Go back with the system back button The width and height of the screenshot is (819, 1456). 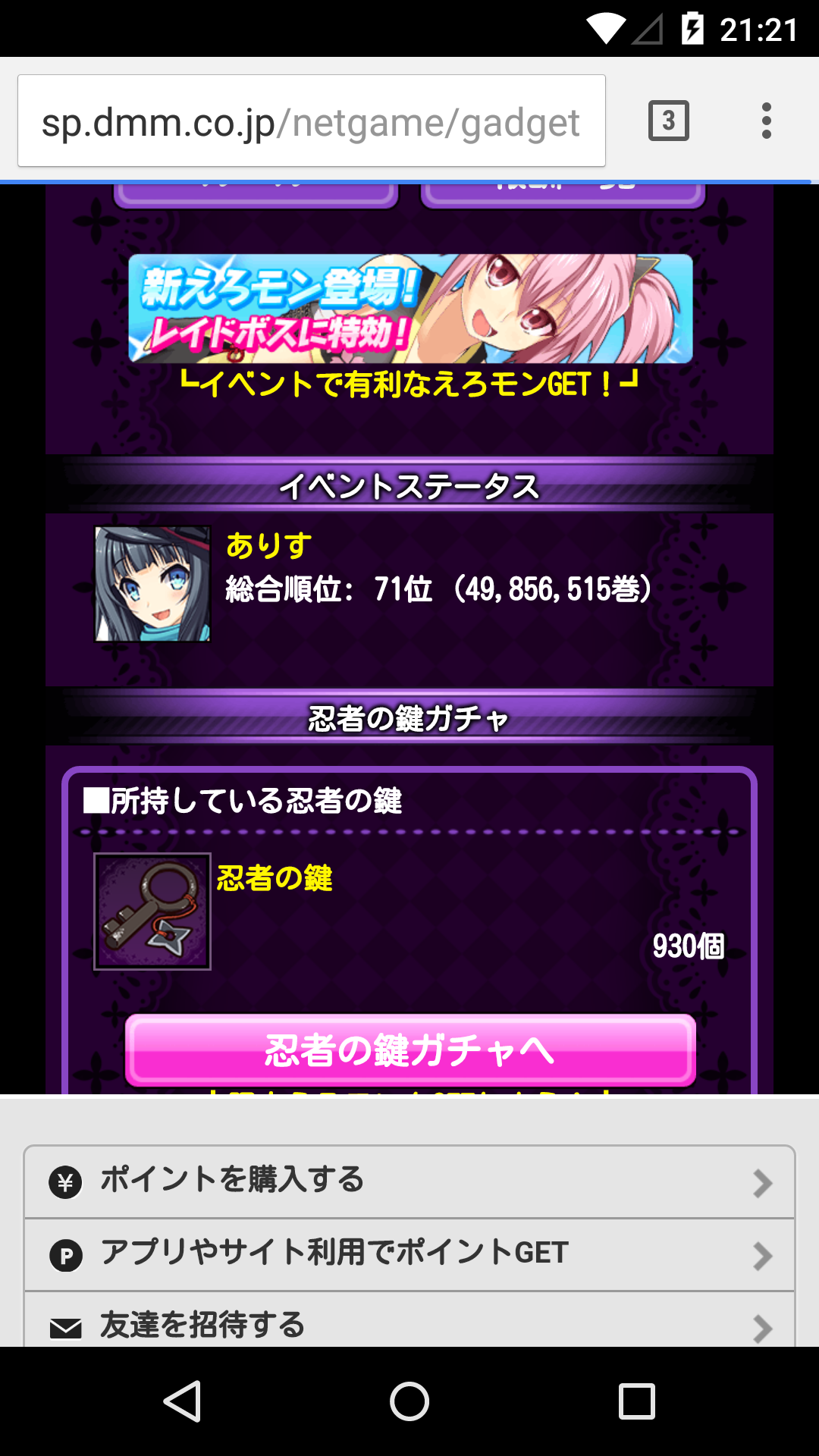(x=183, y=1401)
